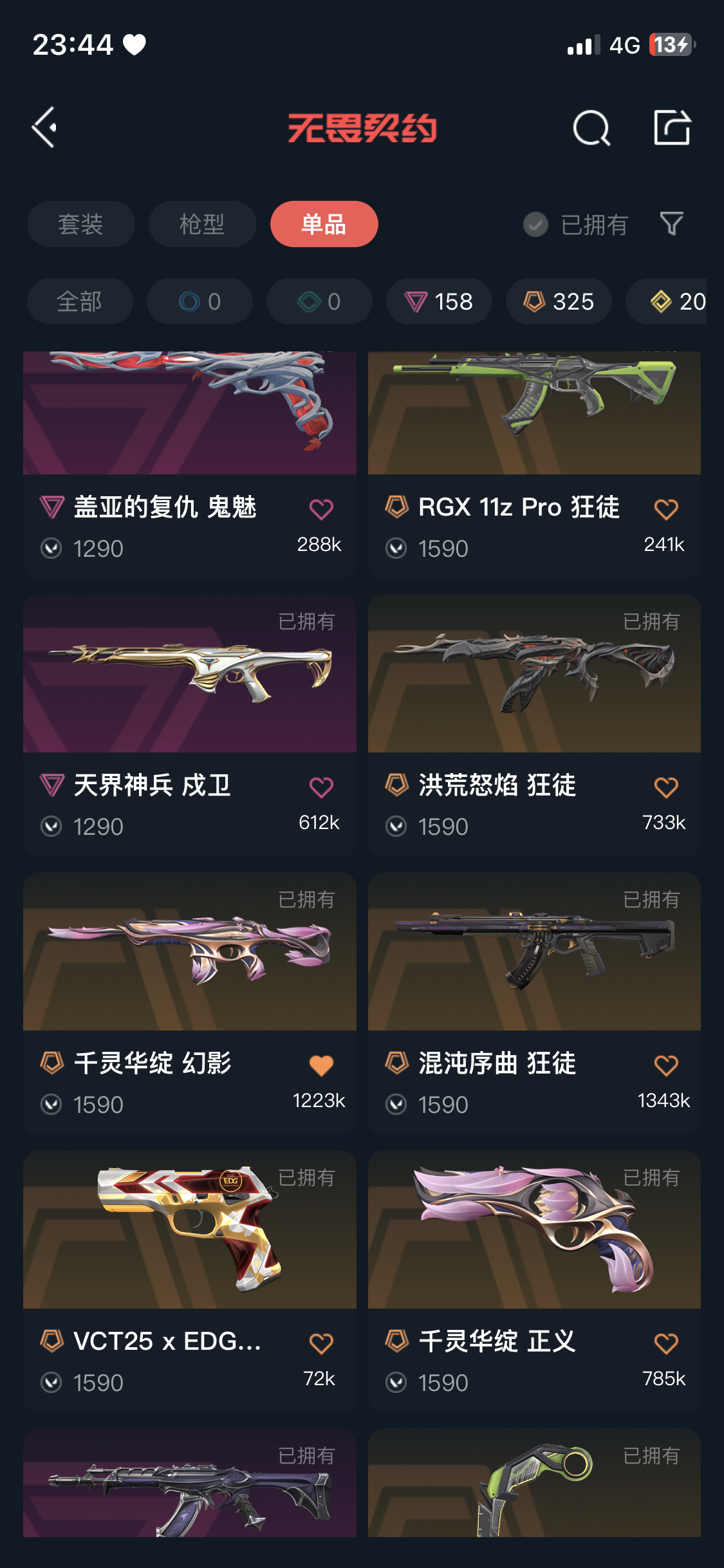
Task: Select the 158 tier filter chip
Action: tap(439, 301)
